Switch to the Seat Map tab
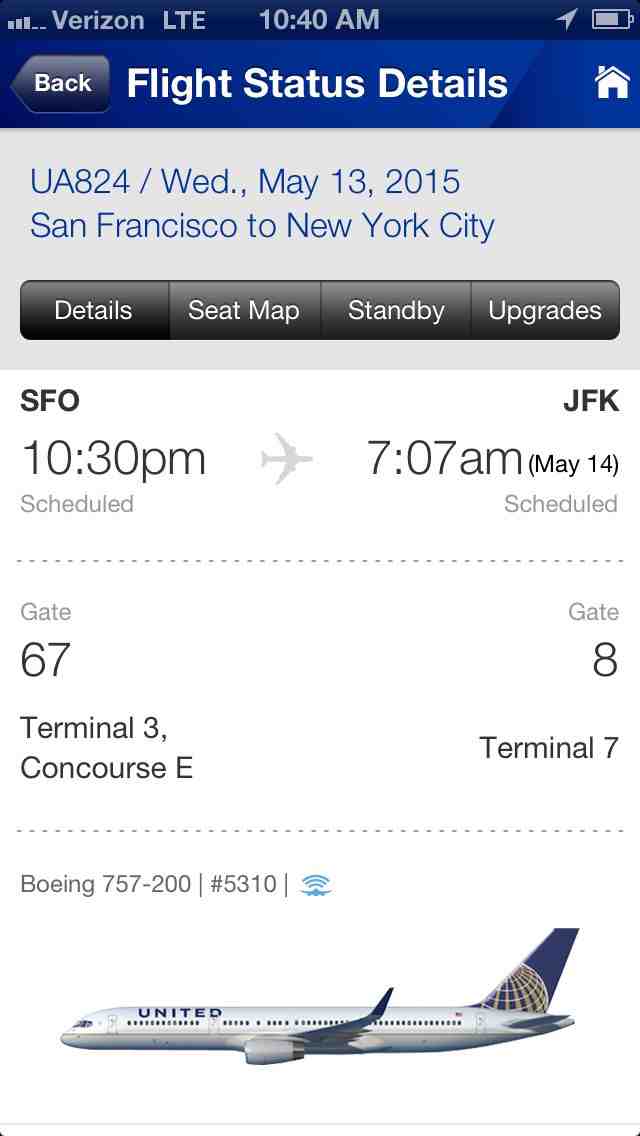The image size is (640, 1136). pyautogui.click(x=244, y=311)
